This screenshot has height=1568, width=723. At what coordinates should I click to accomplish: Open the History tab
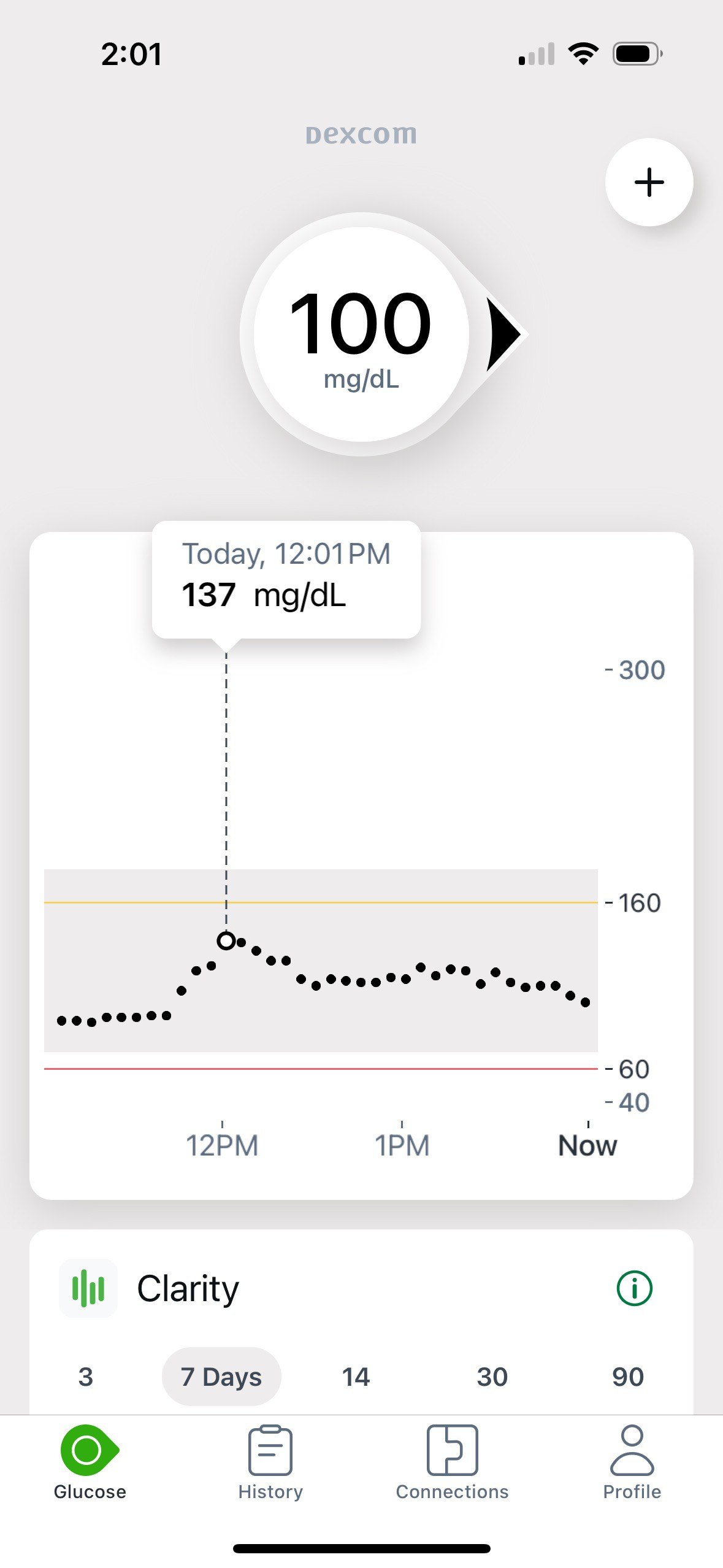[270, 1462]
